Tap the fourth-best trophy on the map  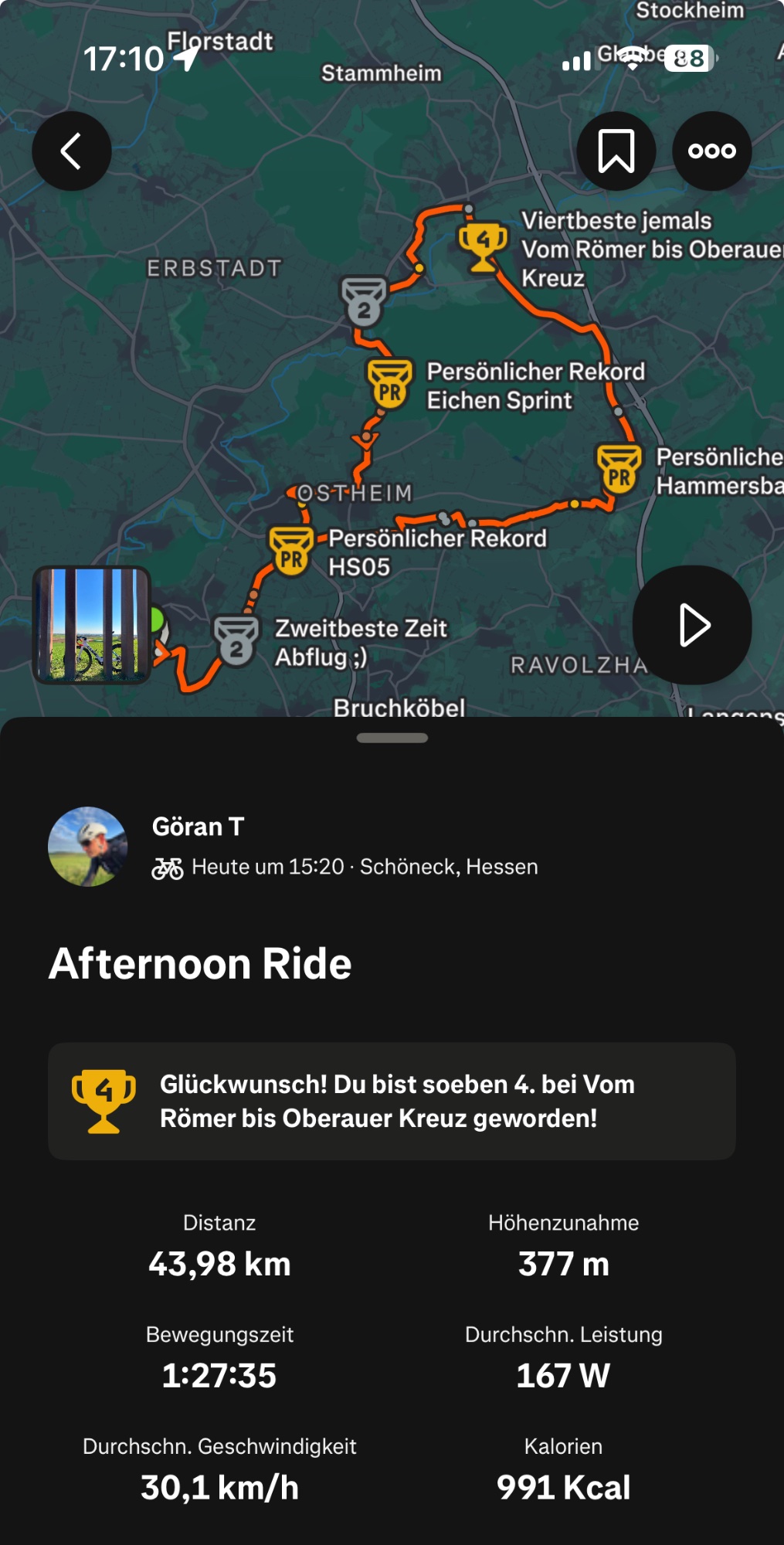(x=483, y=247)
